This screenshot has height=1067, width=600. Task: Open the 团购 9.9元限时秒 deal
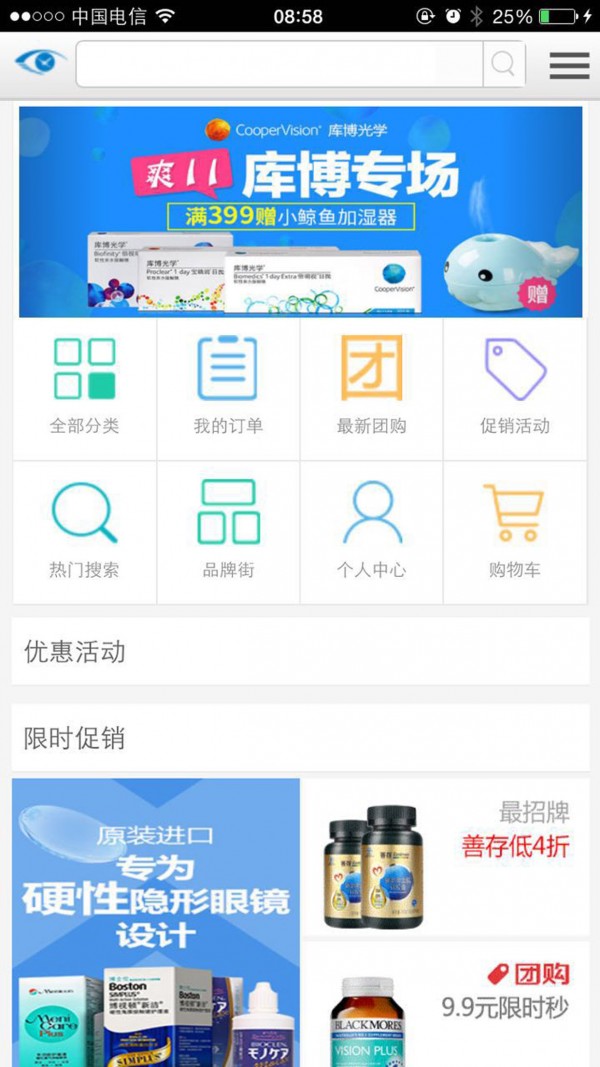445,1003
